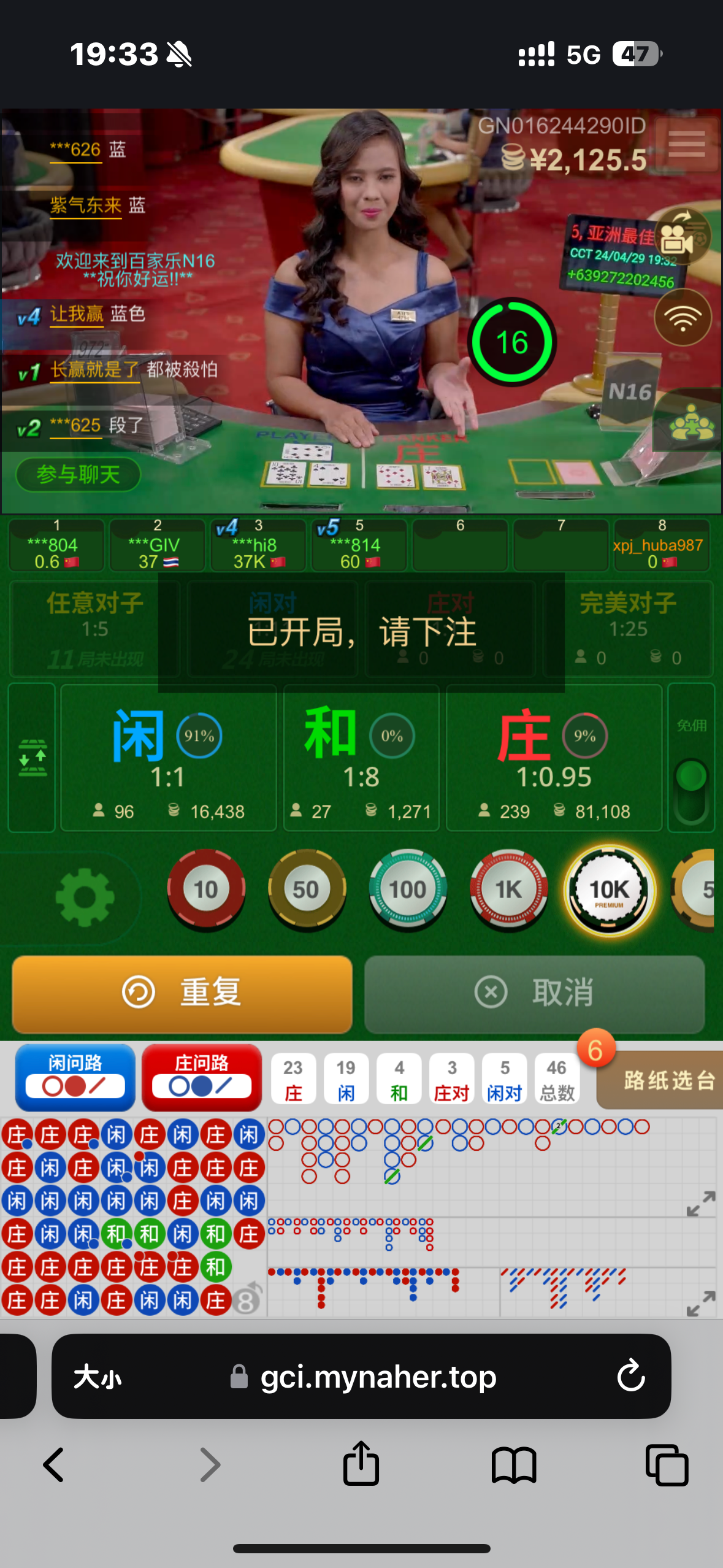723x1568 pixels.
Task: Tap 重复 to repeat the last bet
Action: pos(182,993)
